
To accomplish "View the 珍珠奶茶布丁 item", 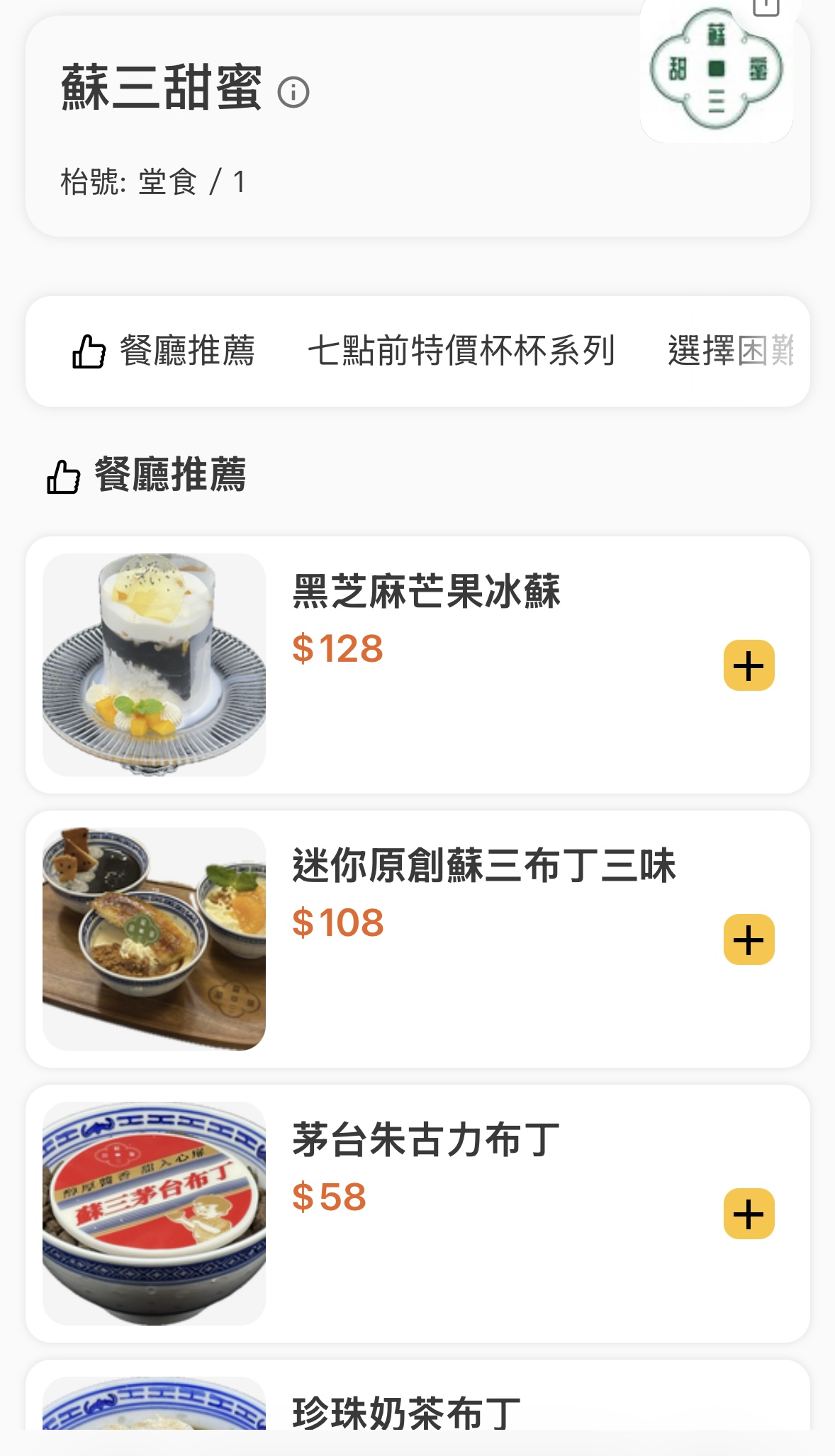I will (x=406, y=1411).
